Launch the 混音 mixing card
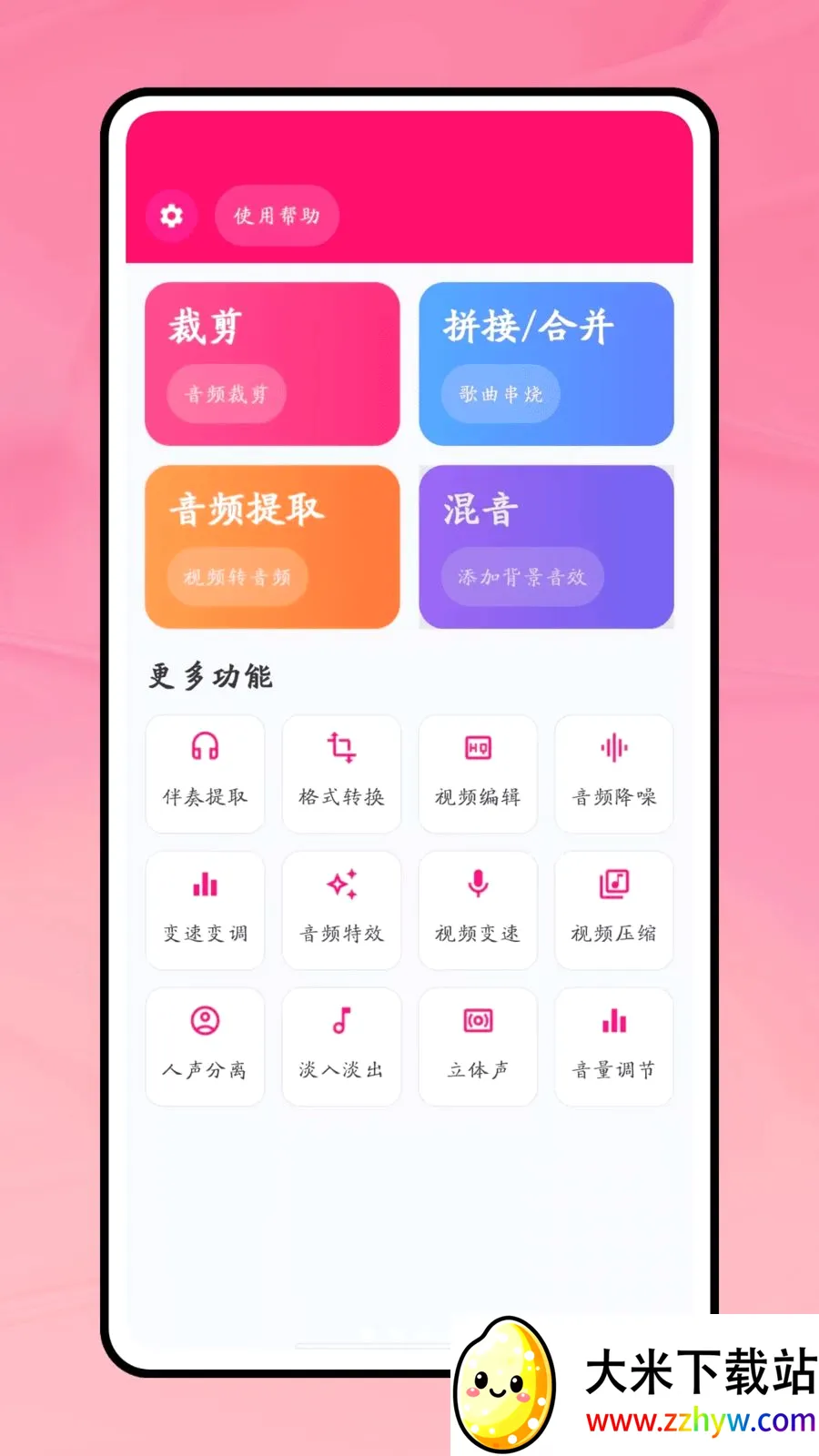819x1456 pixels. (546, 546)
